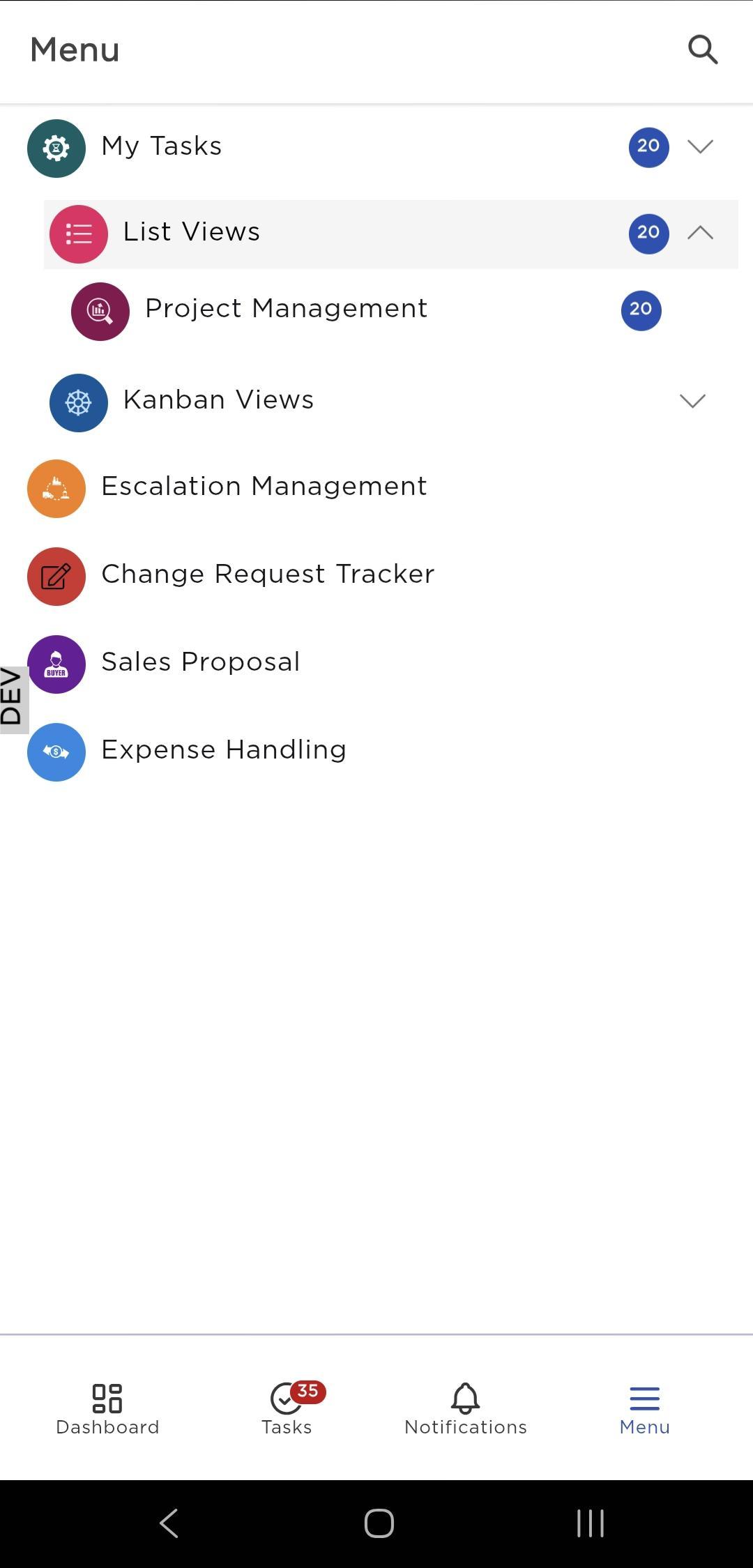The image size is (753, 1568).
Task: Switch to the Notifications tab
Action: tap(466, 1408)
